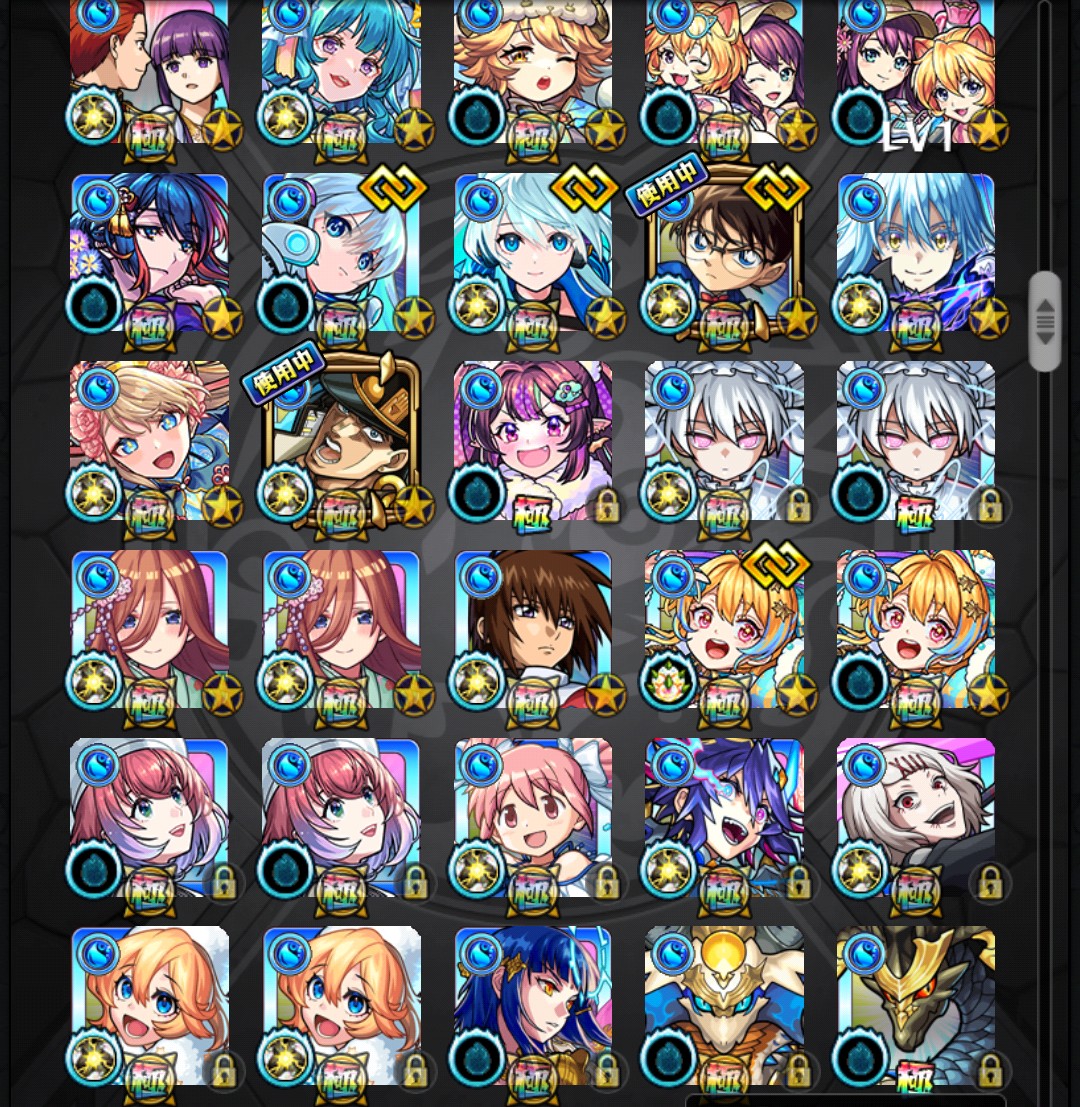
Task: Choose the black dragon with red eyes
Action: (x=916, y=1005)
